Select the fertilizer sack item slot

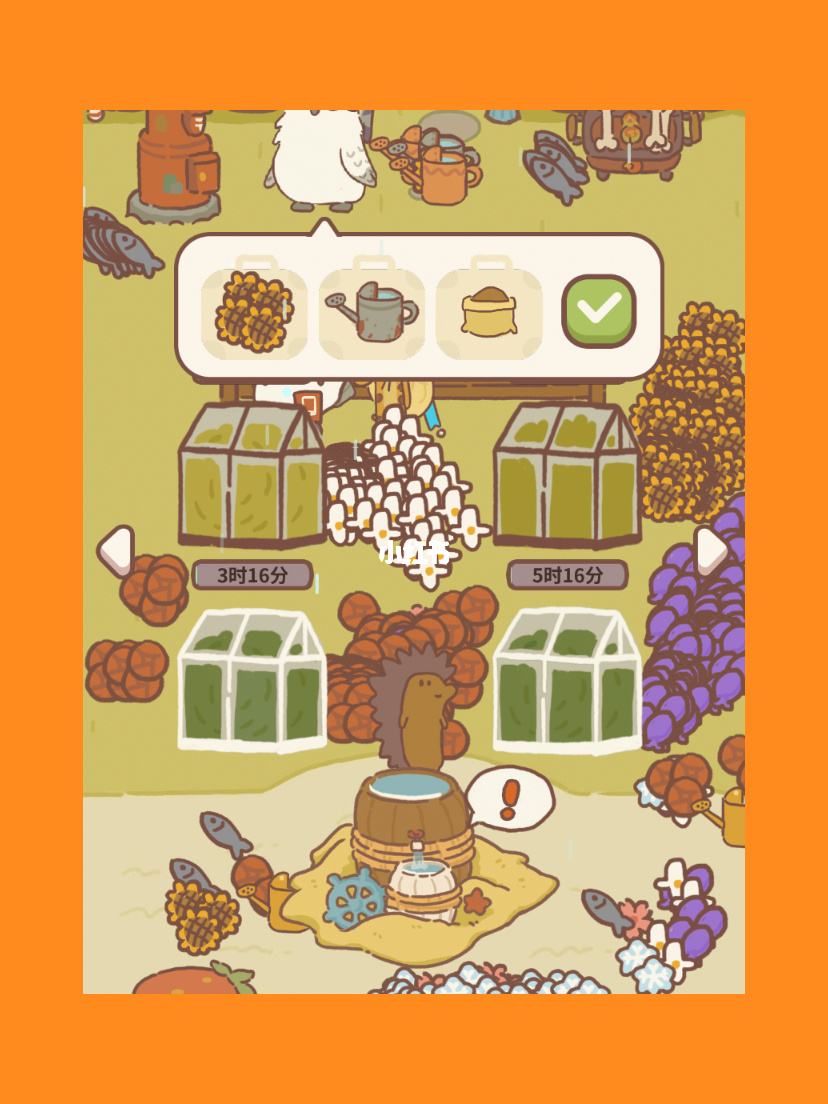click(x=489, y=311)
